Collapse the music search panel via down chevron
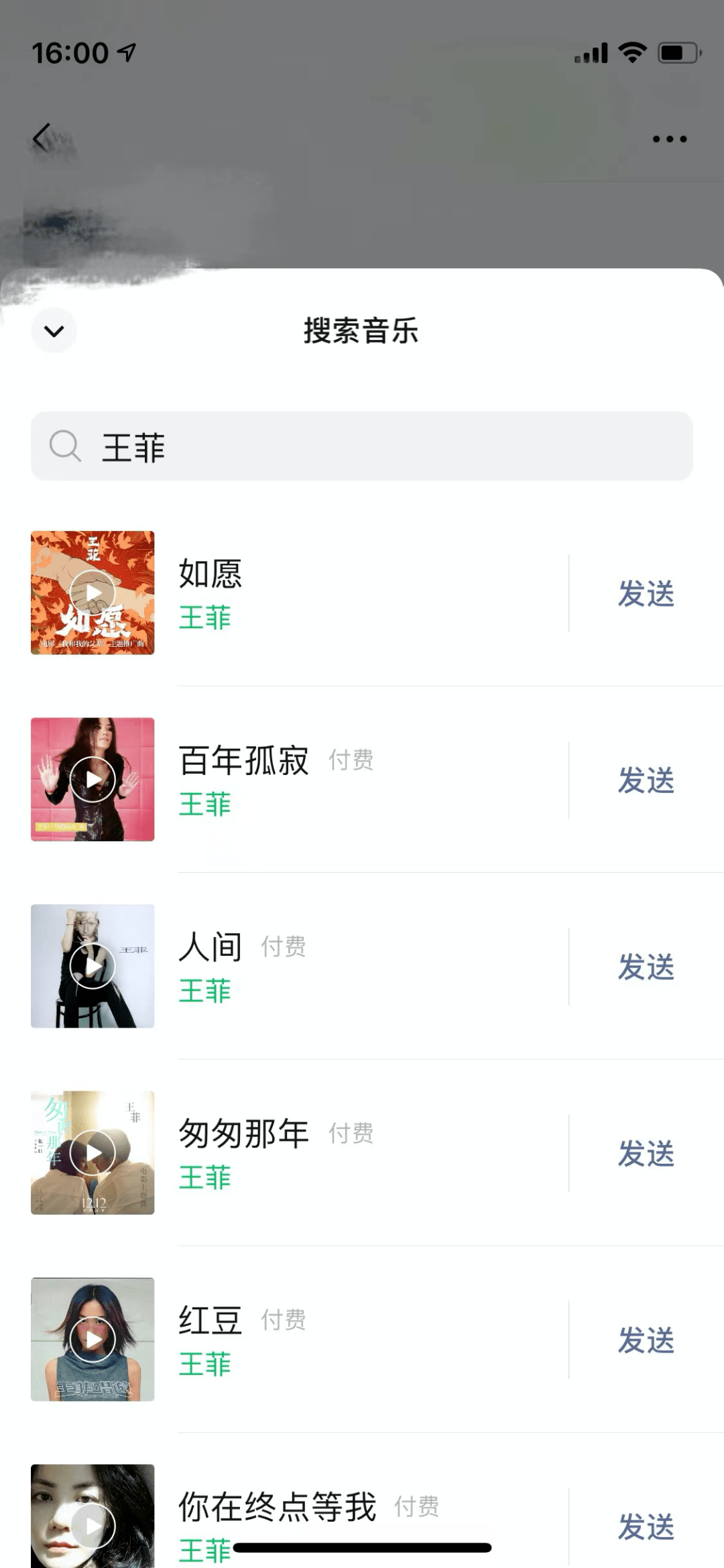 (54, 330)
